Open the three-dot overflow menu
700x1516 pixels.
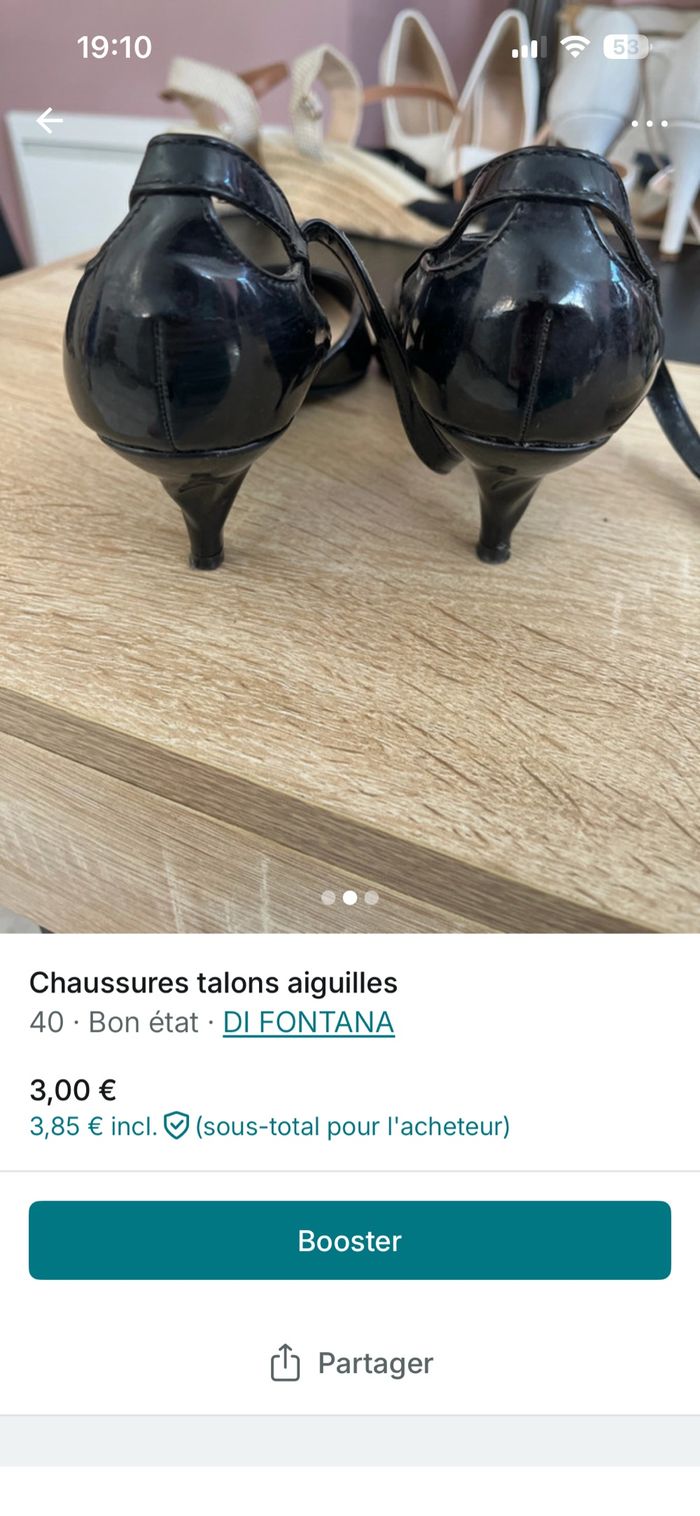649,124
